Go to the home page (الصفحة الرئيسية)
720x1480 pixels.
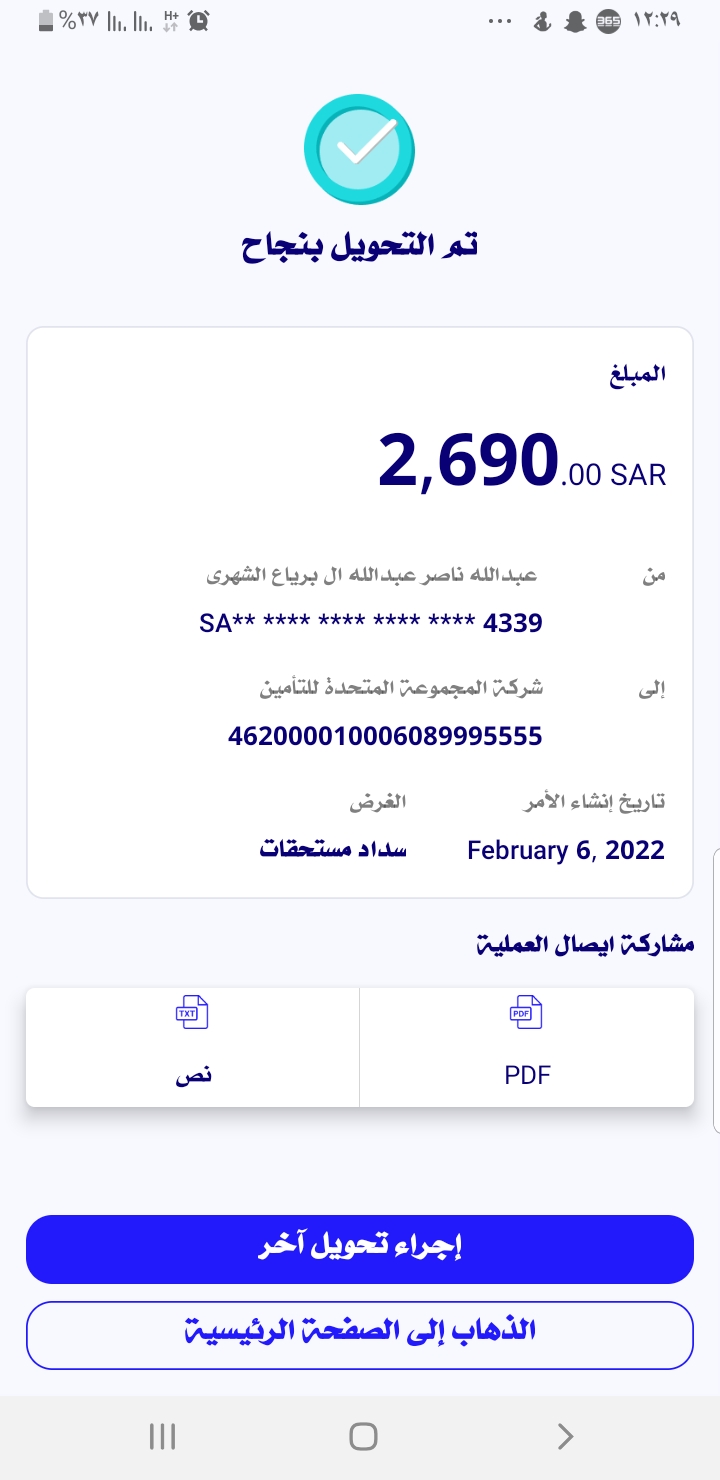[360, 1334]
